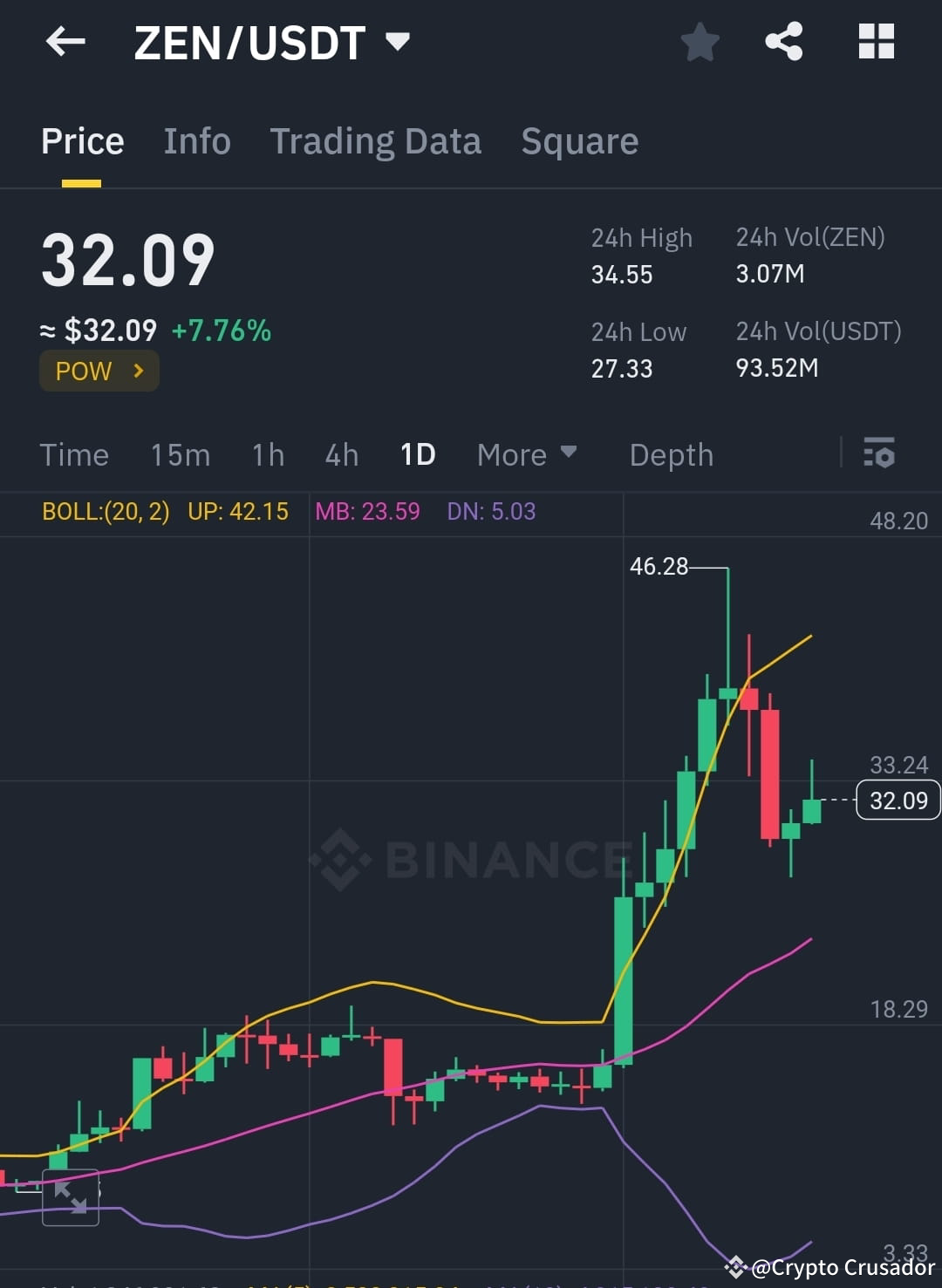Viewport: 942px width, 1288px height.
Task: Navigate back with the arrow icon
Action: [x=65, y=41]
